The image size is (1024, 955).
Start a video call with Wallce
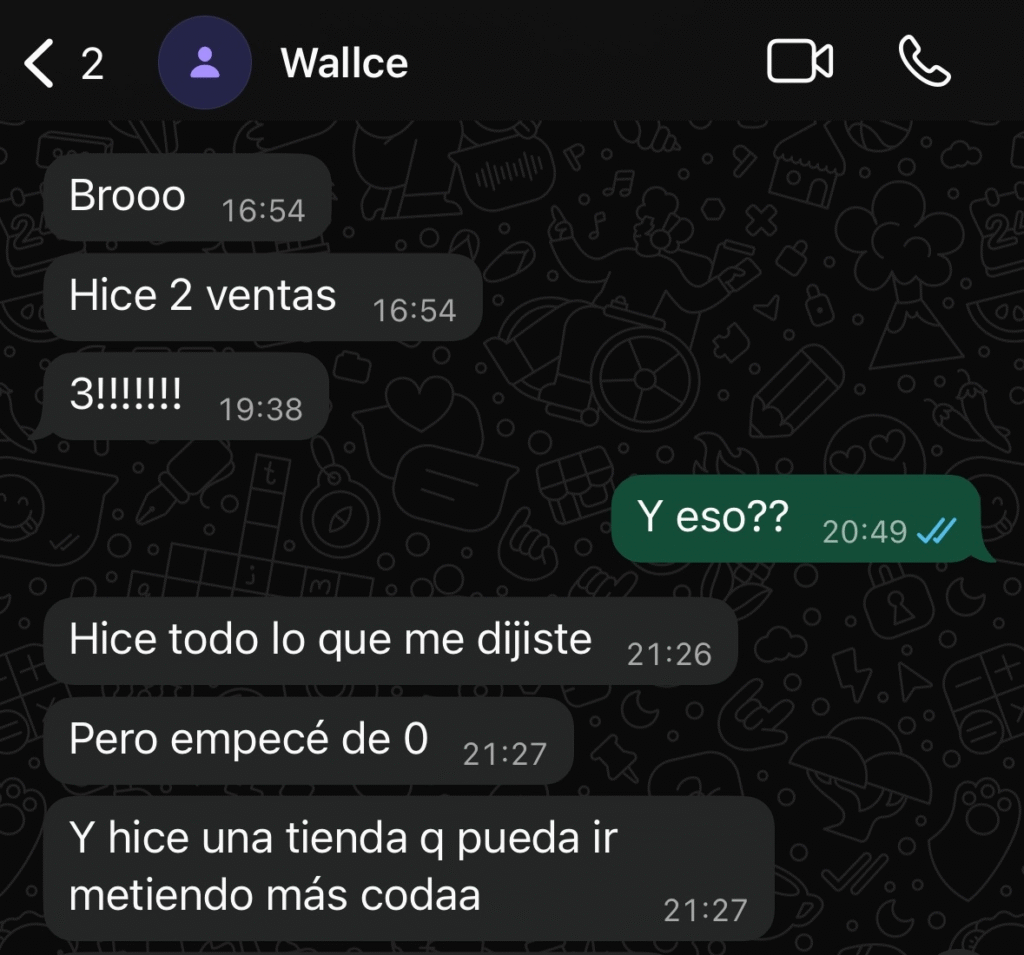[x=799, y=62]
